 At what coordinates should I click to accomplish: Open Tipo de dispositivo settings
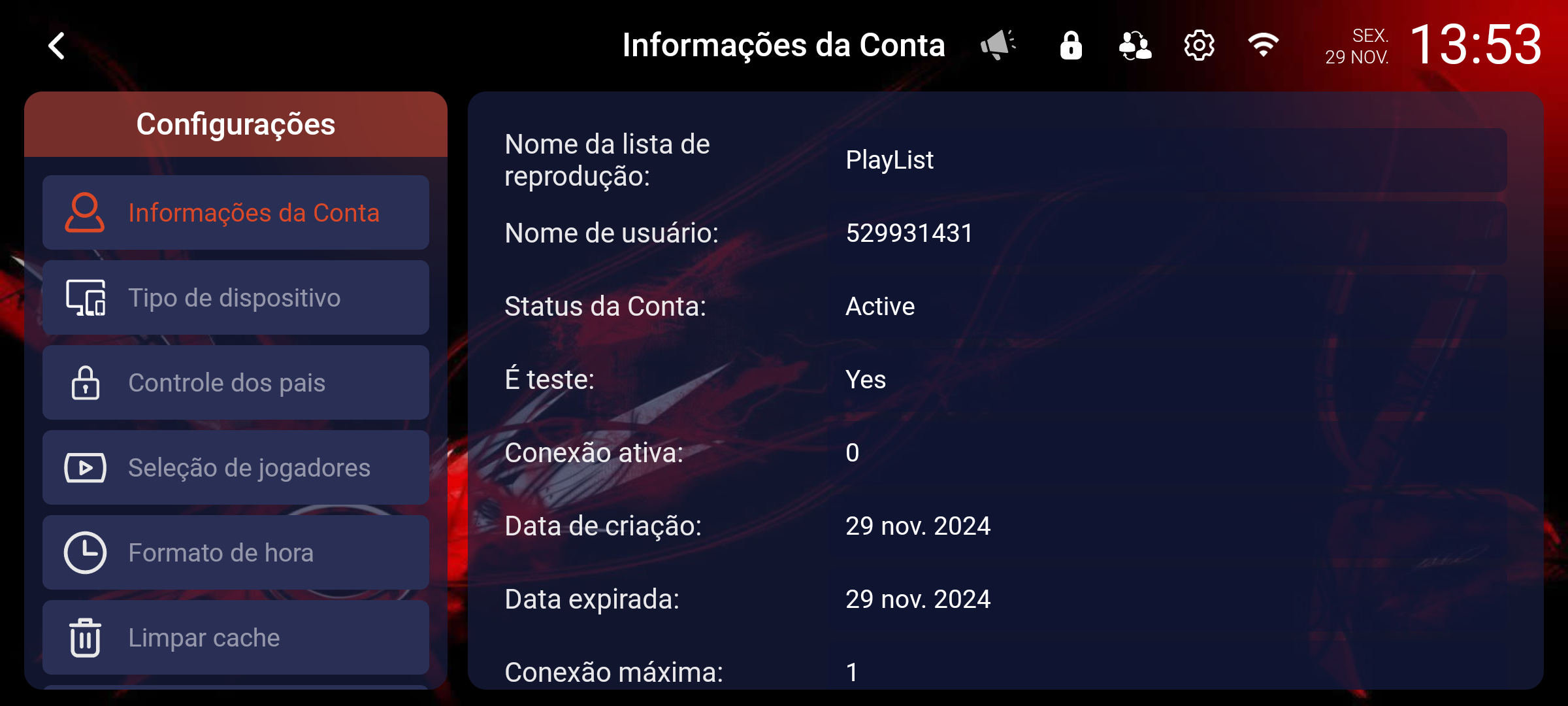coord(235,297)
